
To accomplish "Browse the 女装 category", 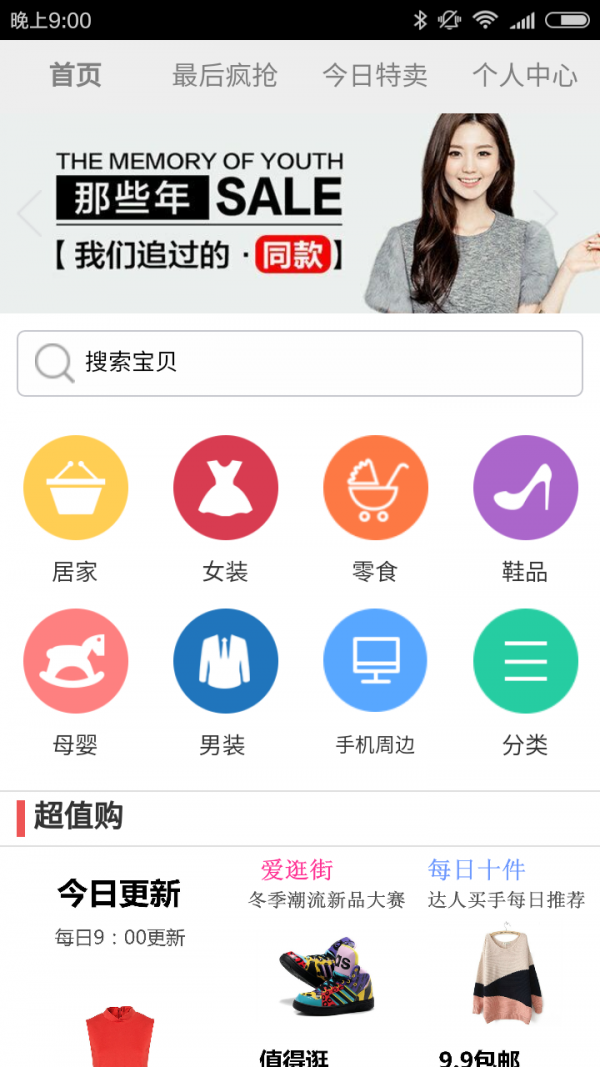I will 225,488.
